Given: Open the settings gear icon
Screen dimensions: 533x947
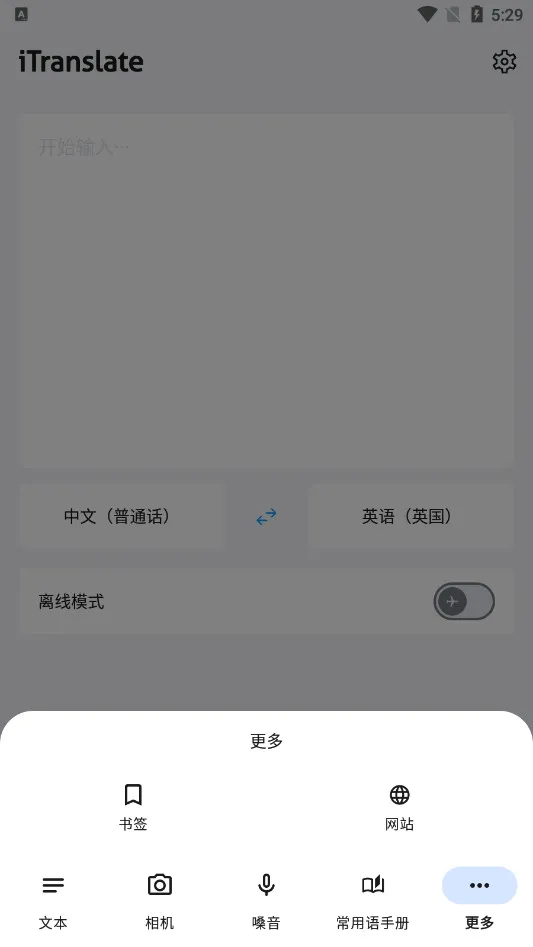Looking at the screenshot, I should click(504, 62).
